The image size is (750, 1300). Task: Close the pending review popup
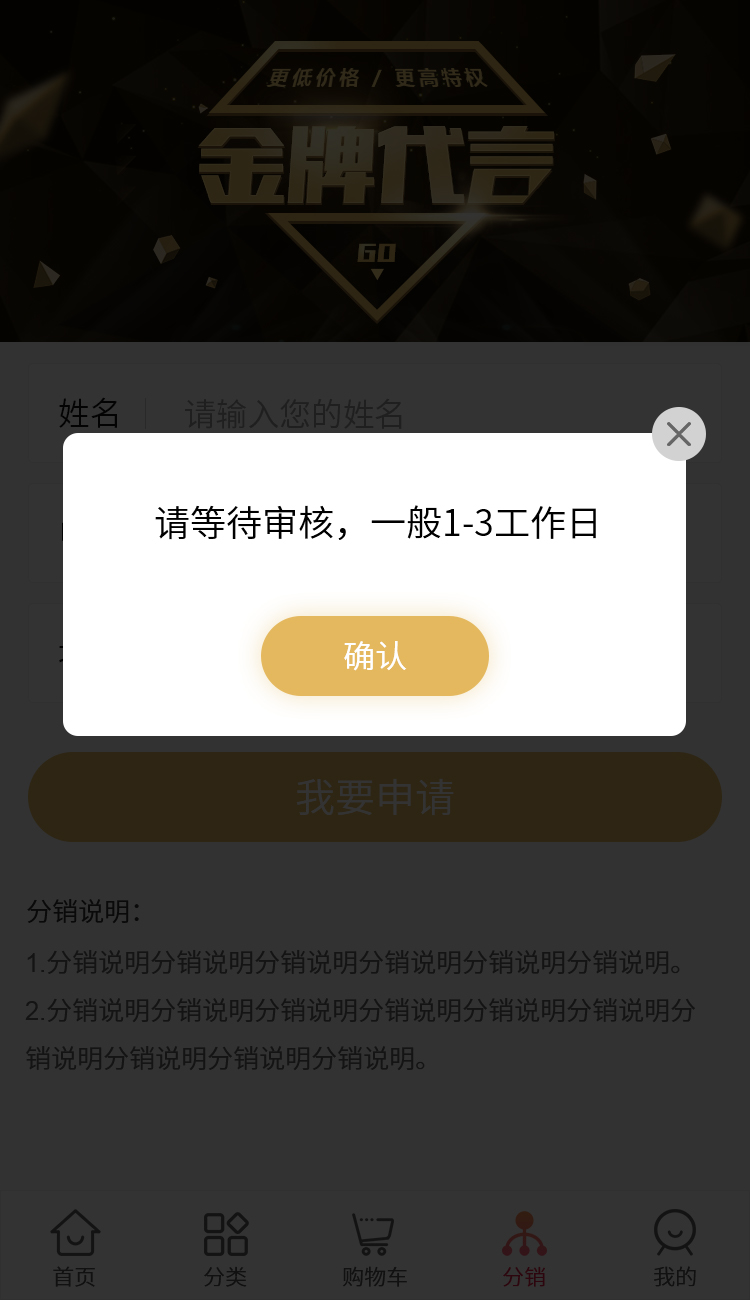[x=678, y=434]
